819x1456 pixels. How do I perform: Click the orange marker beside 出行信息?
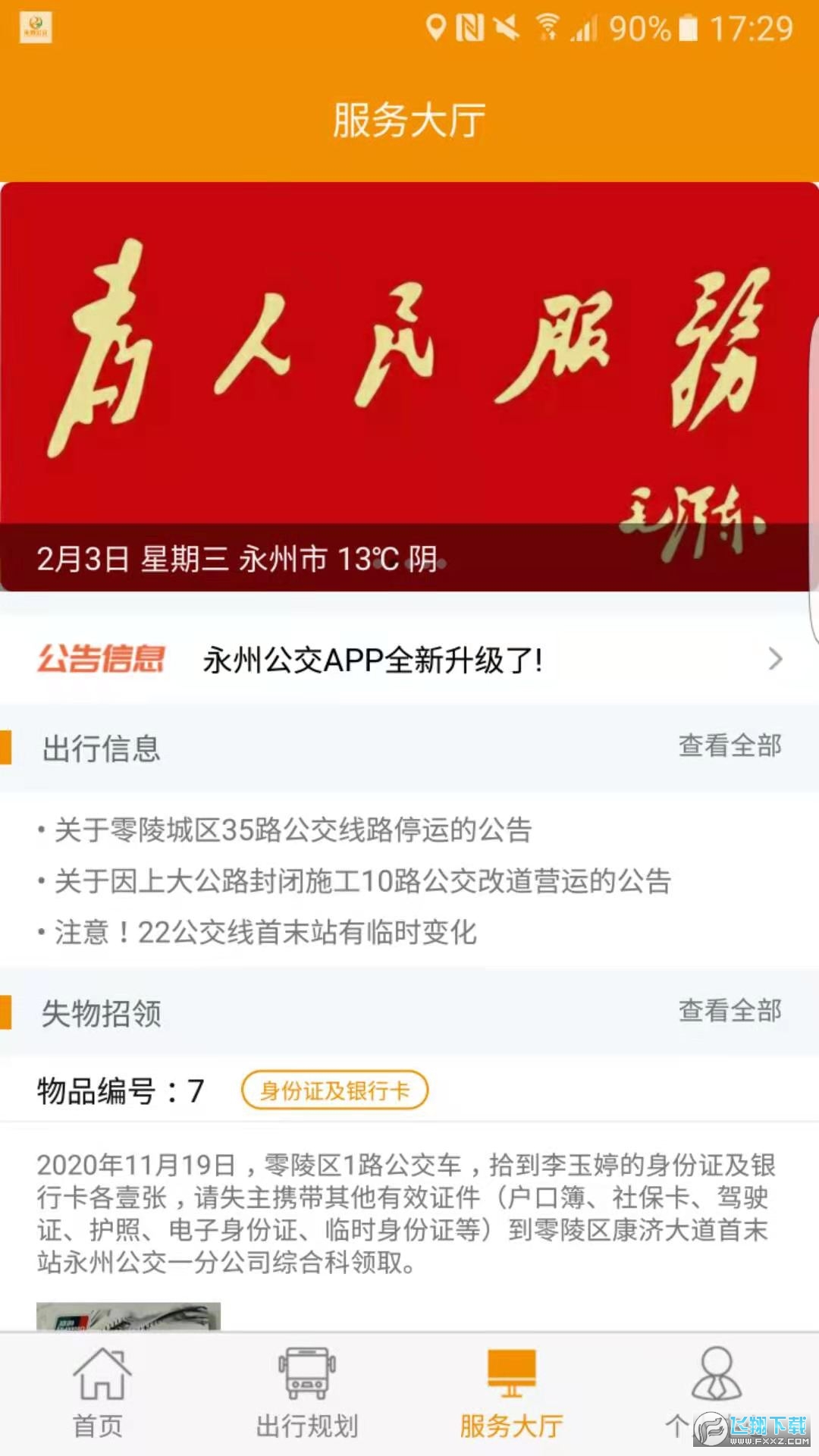click(8, 747)
